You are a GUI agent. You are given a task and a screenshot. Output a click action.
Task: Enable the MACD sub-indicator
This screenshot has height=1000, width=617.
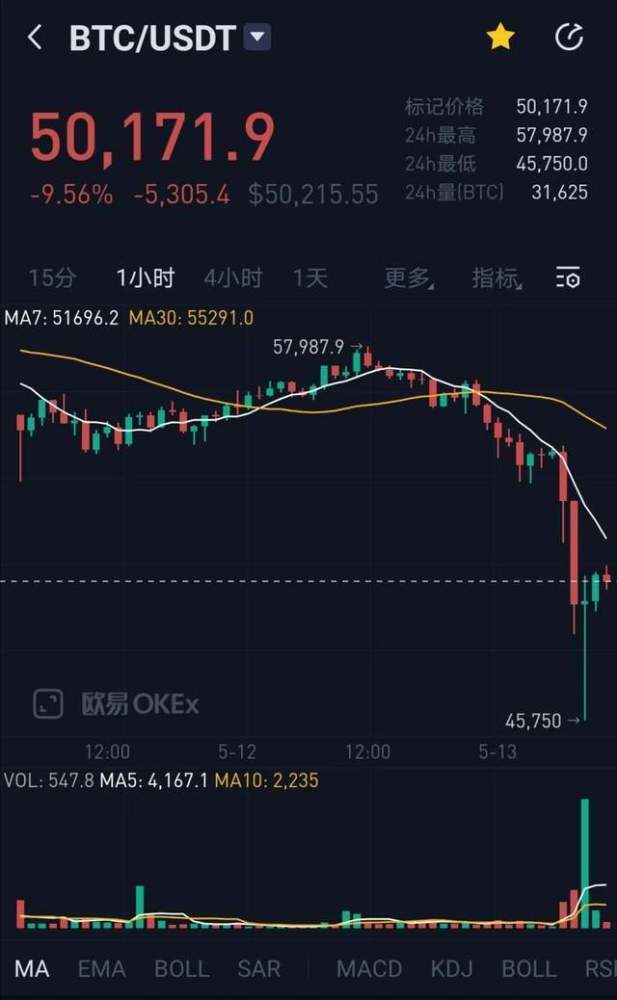369,969
